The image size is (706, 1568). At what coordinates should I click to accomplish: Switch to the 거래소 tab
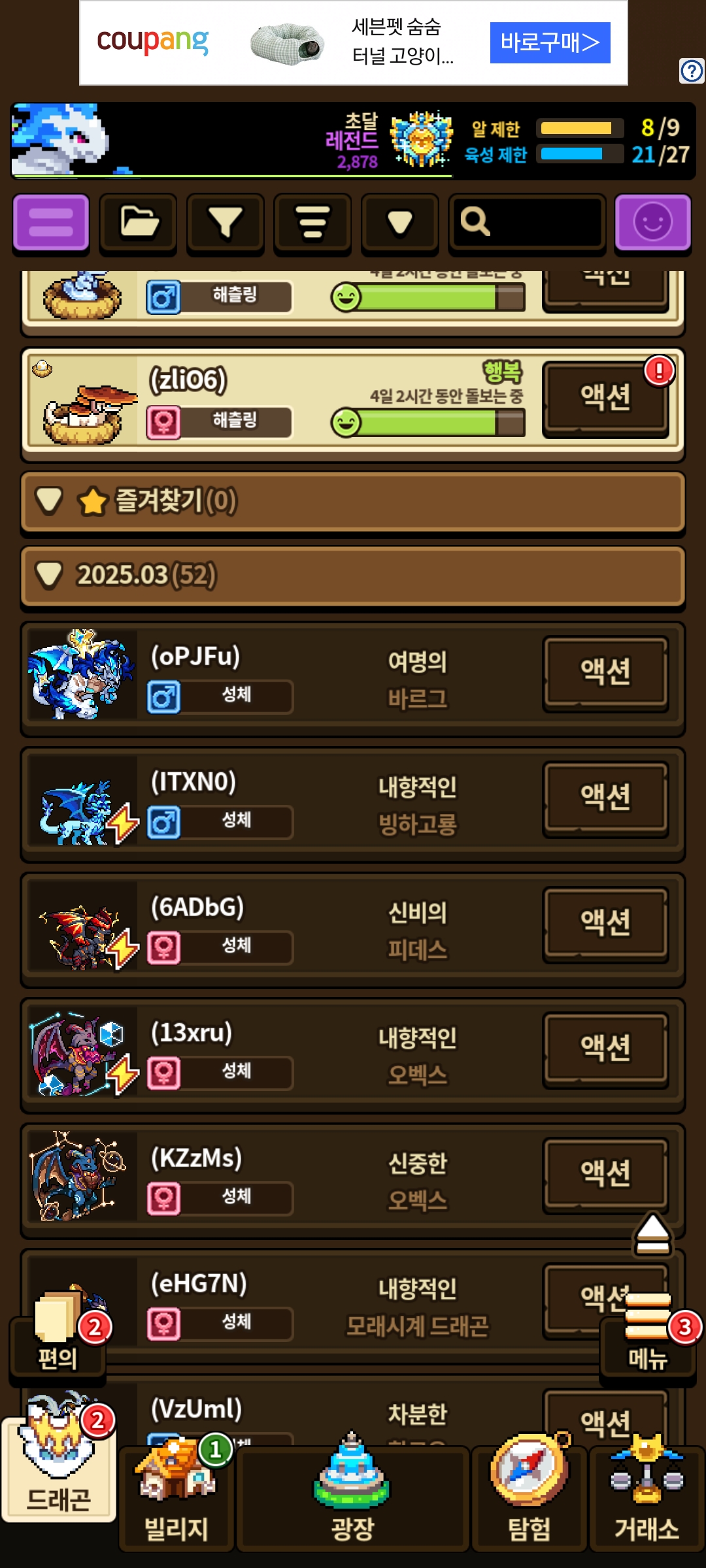(x=647, y=1497)
